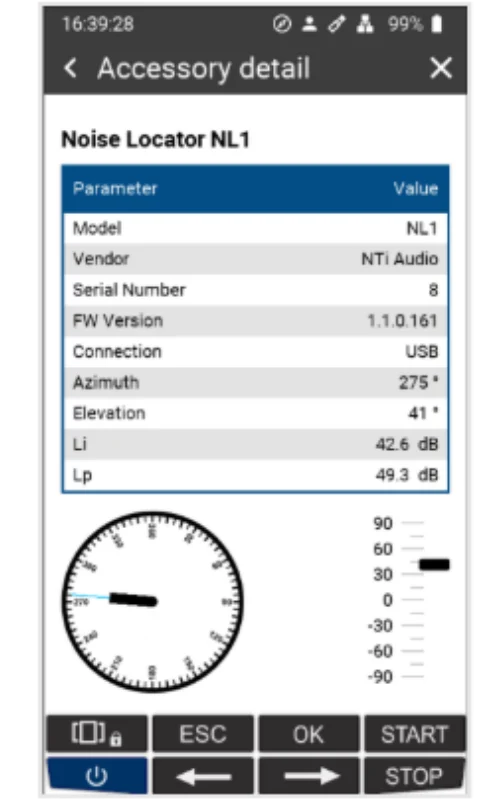Tap the power button

pyautogui.click(x=97, y=776)
